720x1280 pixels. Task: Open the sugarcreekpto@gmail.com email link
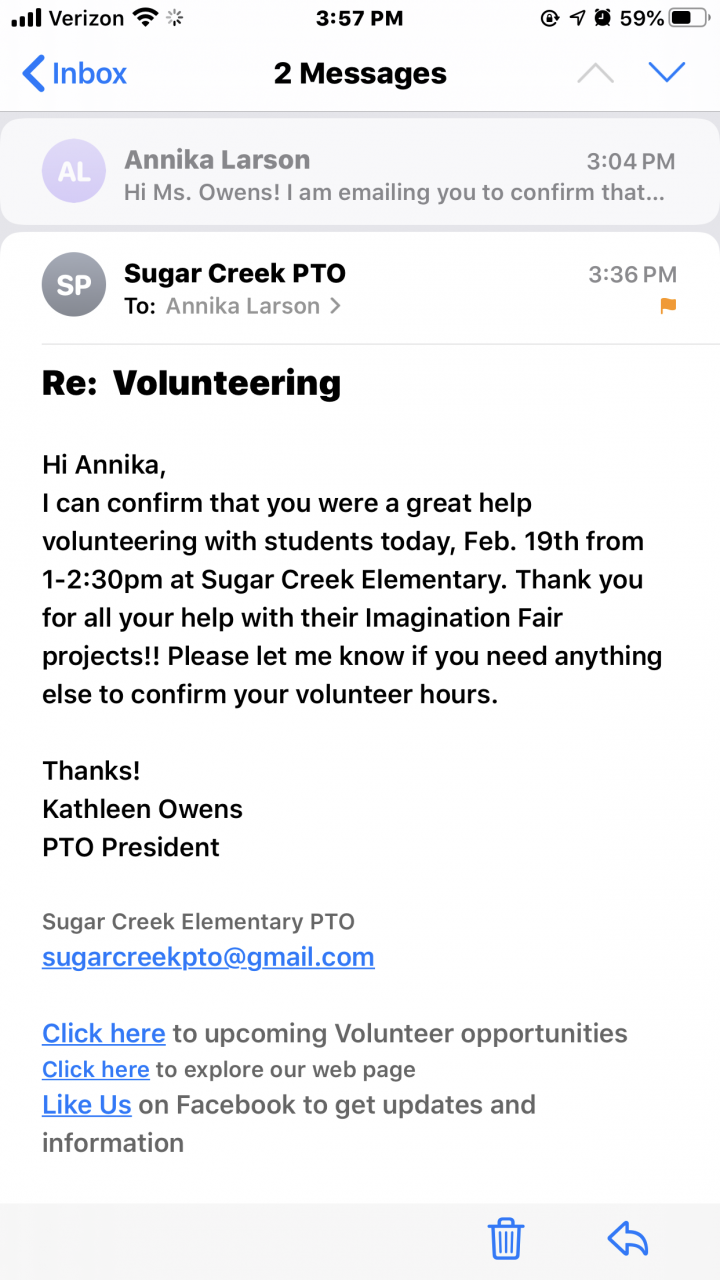tap(208, 957)
